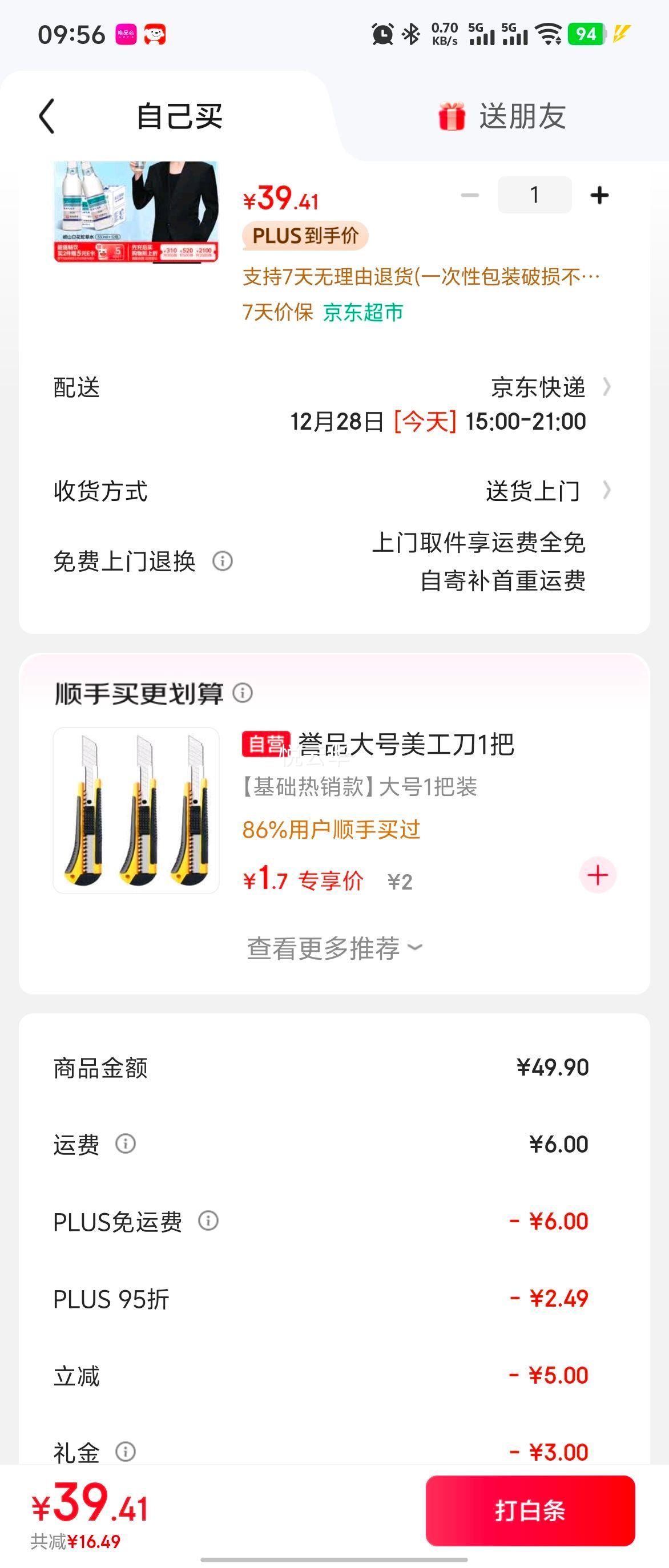Screen dimensions: 669x1568
Task: Pay with 打白条
Action: [530, 1510]
